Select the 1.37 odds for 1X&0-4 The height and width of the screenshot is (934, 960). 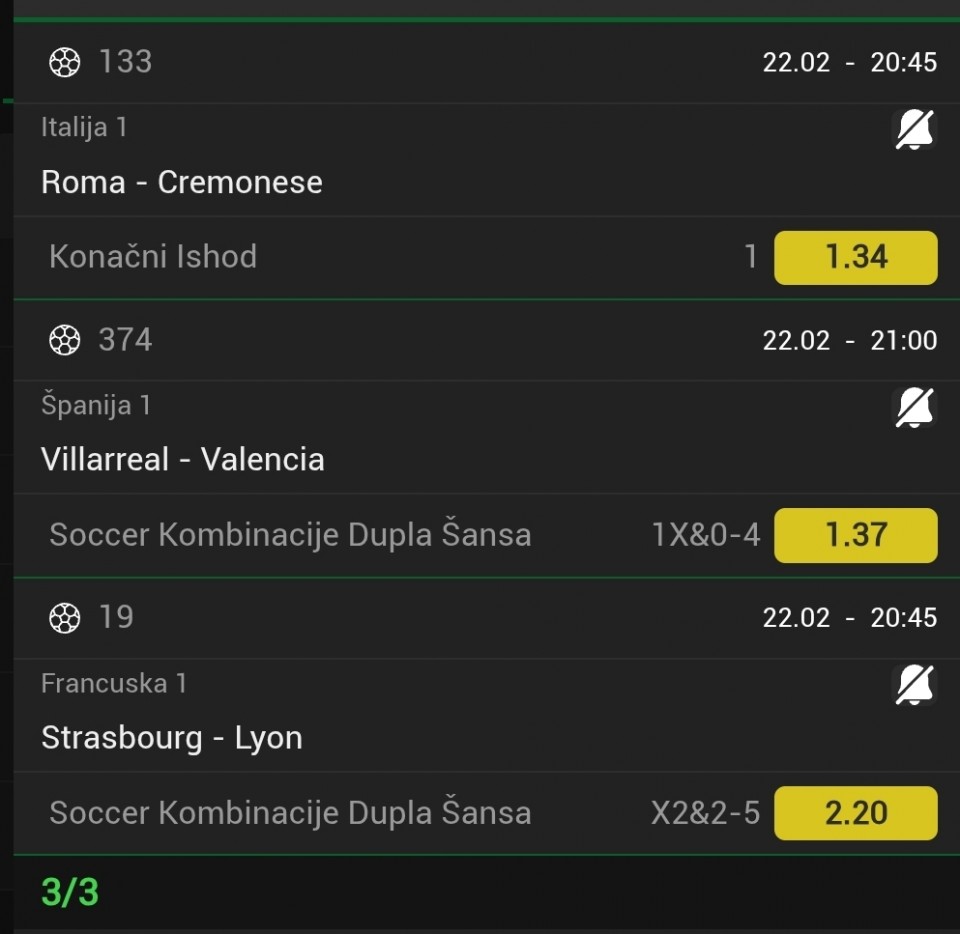(x=855, y=535)
